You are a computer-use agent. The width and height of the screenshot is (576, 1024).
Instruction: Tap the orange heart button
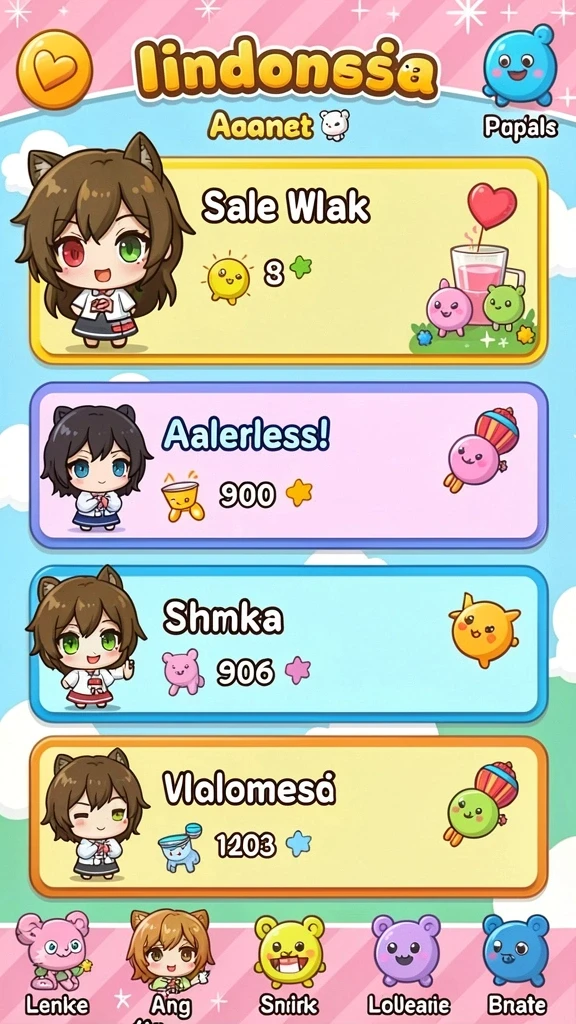point(55,69)
